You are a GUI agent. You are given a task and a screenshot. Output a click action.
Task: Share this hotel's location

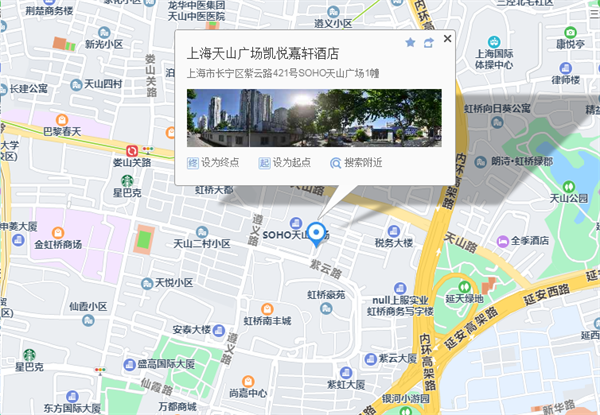tap(428, 44)
